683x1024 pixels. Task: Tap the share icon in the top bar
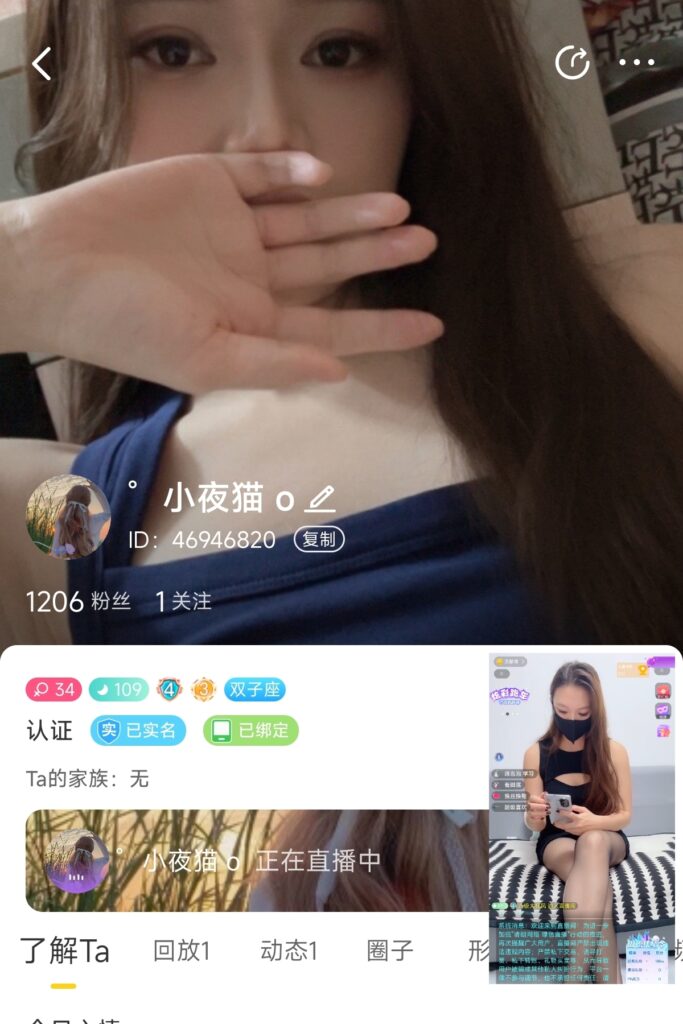pos(572,63)
